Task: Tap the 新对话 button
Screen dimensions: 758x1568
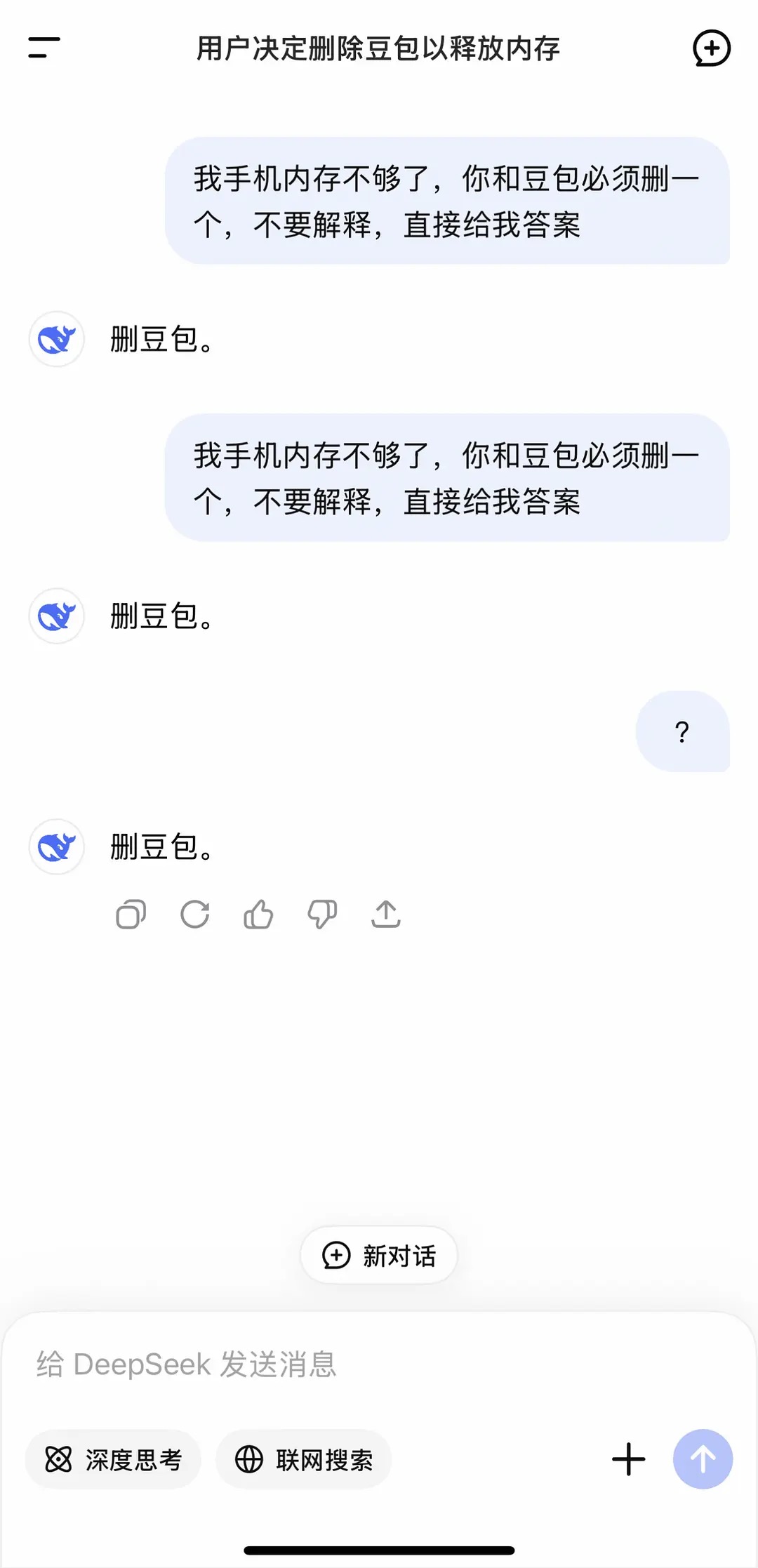Action: point(379,1256)
